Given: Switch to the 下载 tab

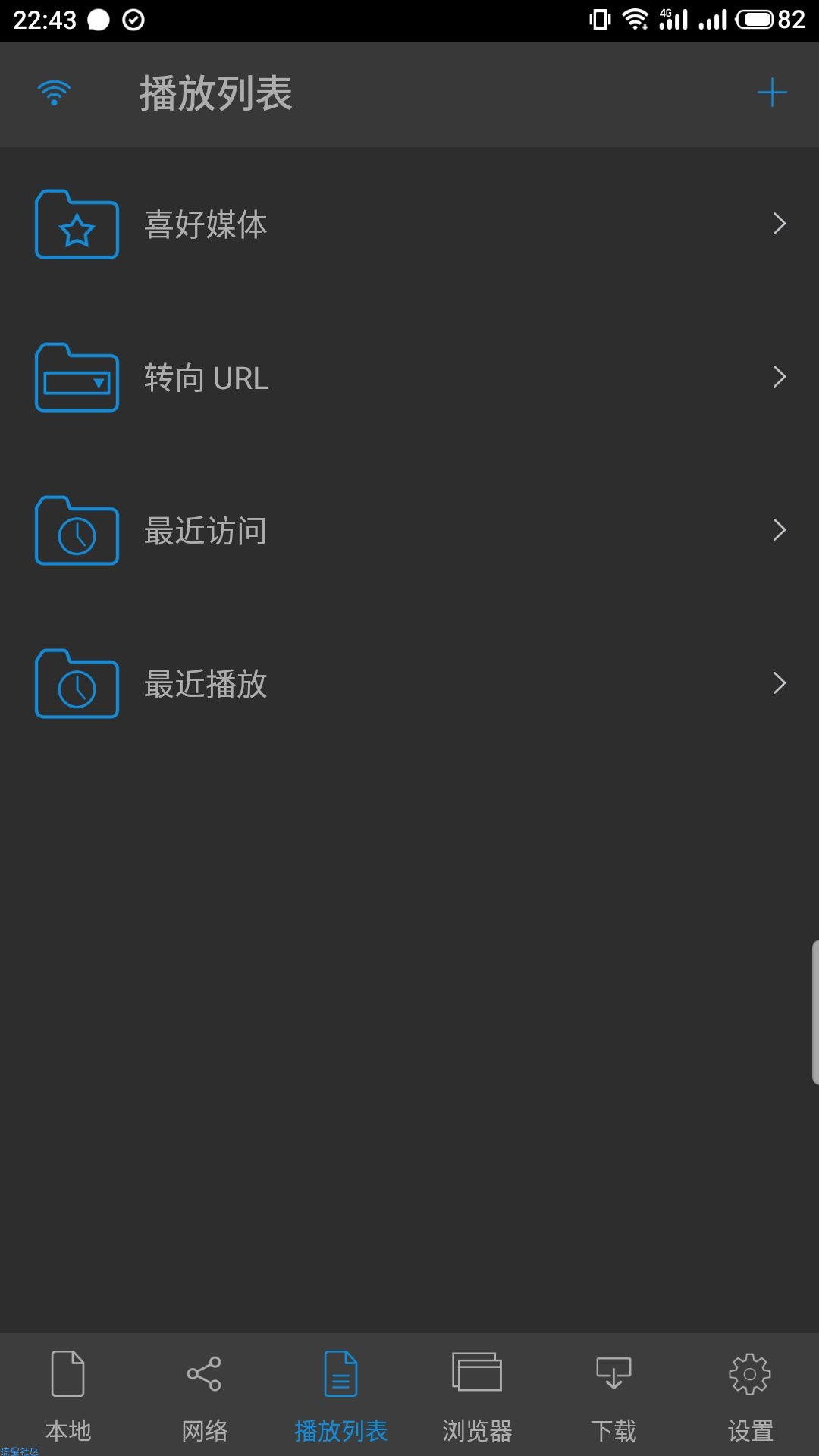Looking at the screenshot, I should [613, 1395].
